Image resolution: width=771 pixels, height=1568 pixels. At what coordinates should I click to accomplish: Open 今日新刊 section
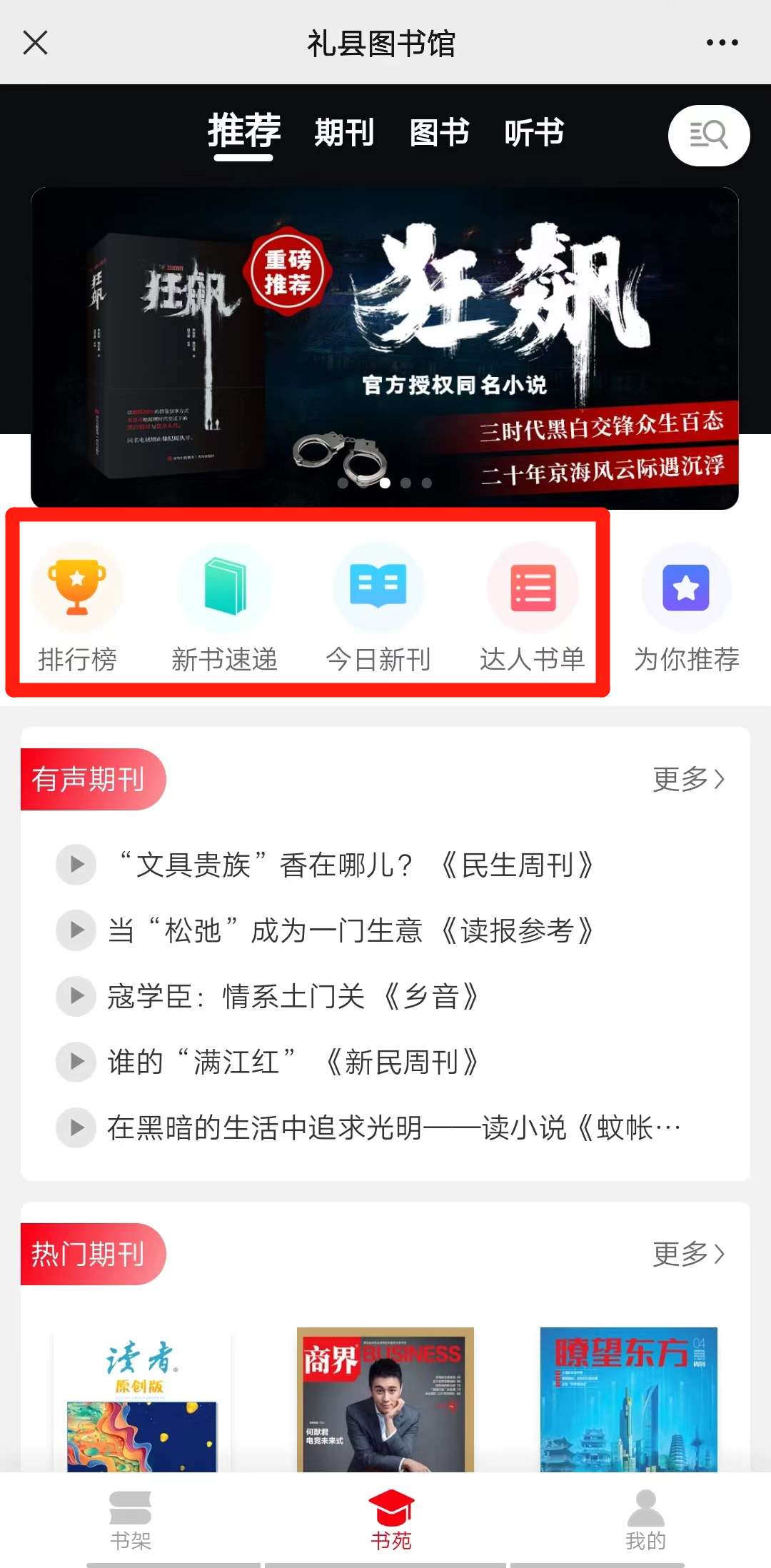tap(378, 607)
